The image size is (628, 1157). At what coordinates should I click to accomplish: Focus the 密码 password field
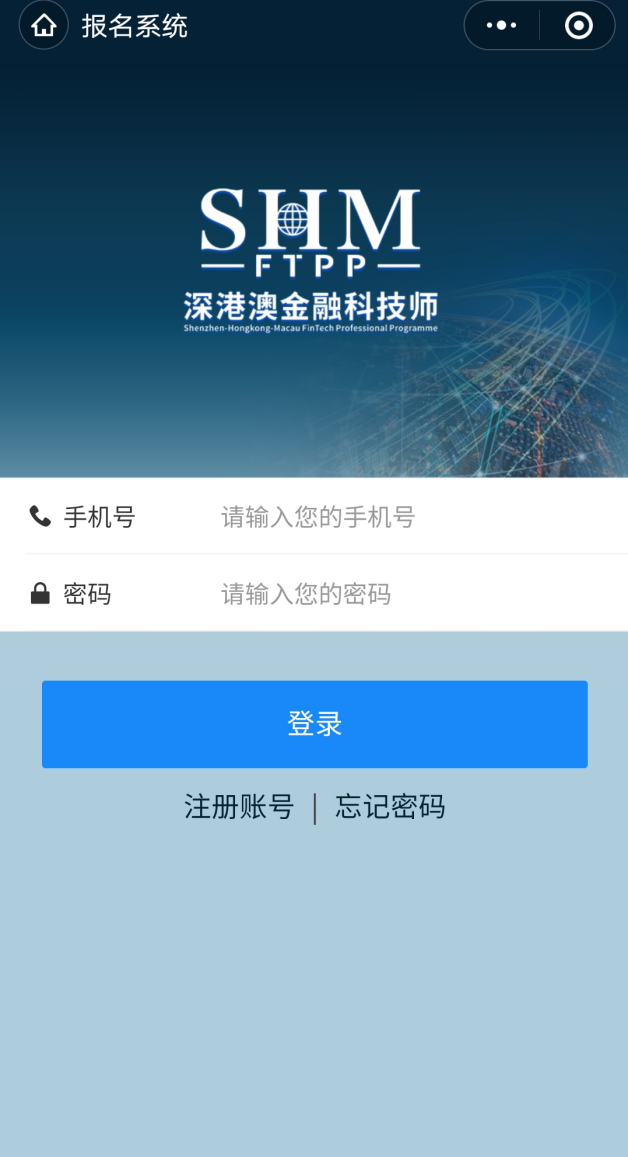[400, 595]
